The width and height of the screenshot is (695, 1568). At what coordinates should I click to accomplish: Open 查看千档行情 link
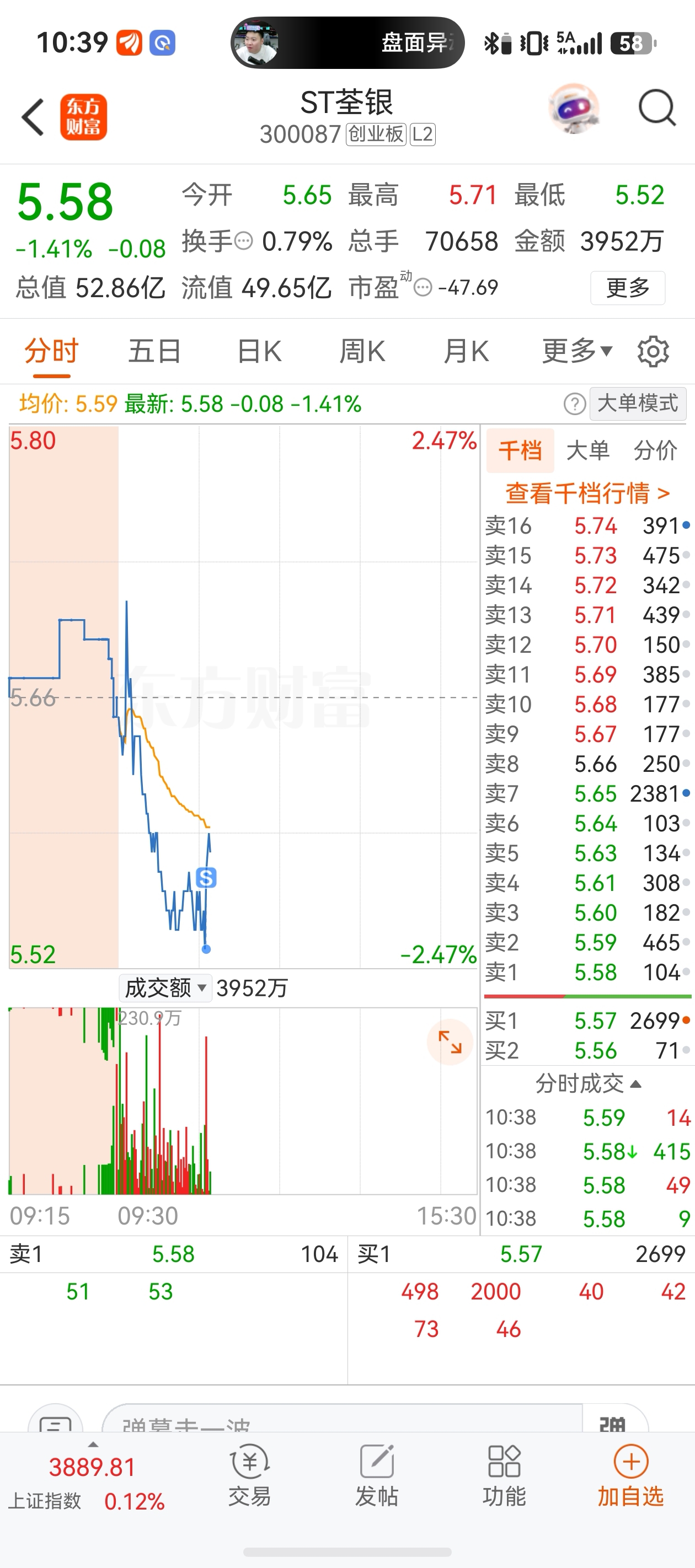point(588,493)
